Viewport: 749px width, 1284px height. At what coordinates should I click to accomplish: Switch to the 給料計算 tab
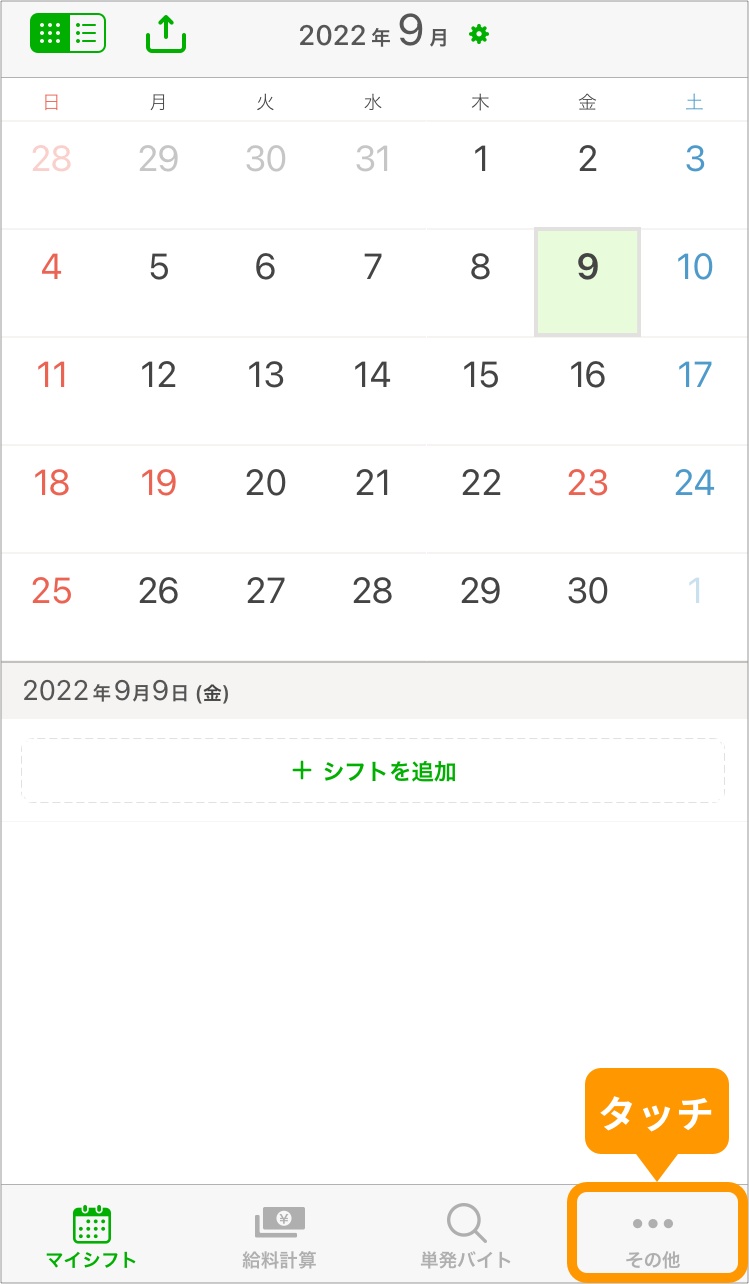[x=279, y=1235]
